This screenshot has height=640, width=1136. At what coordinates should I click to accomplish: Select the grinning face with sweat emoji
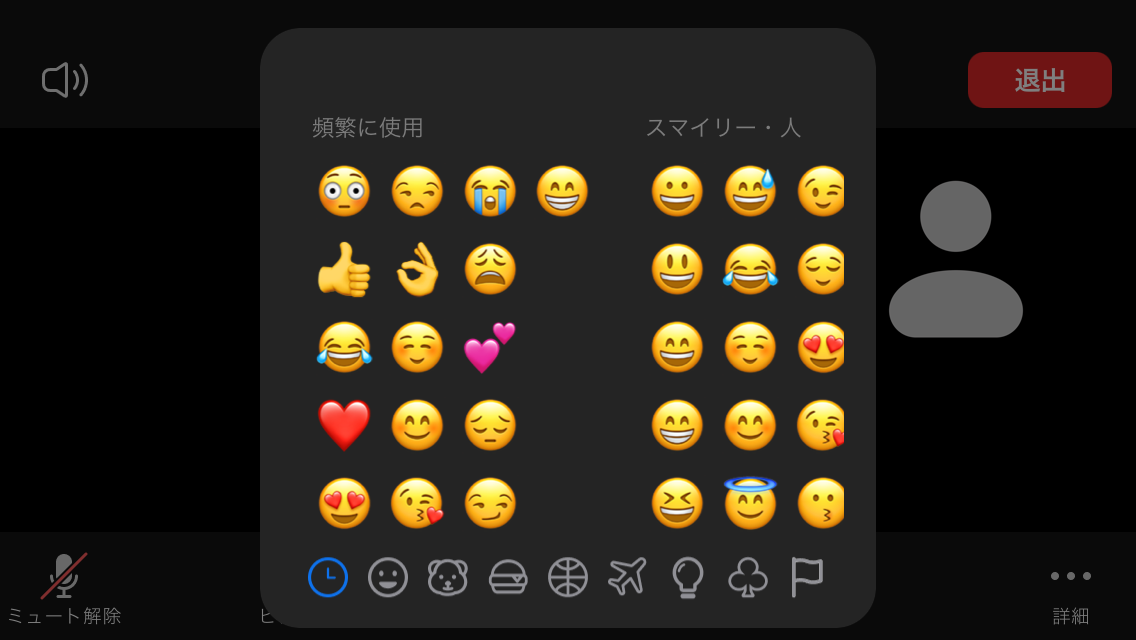[x=750, y=191]
